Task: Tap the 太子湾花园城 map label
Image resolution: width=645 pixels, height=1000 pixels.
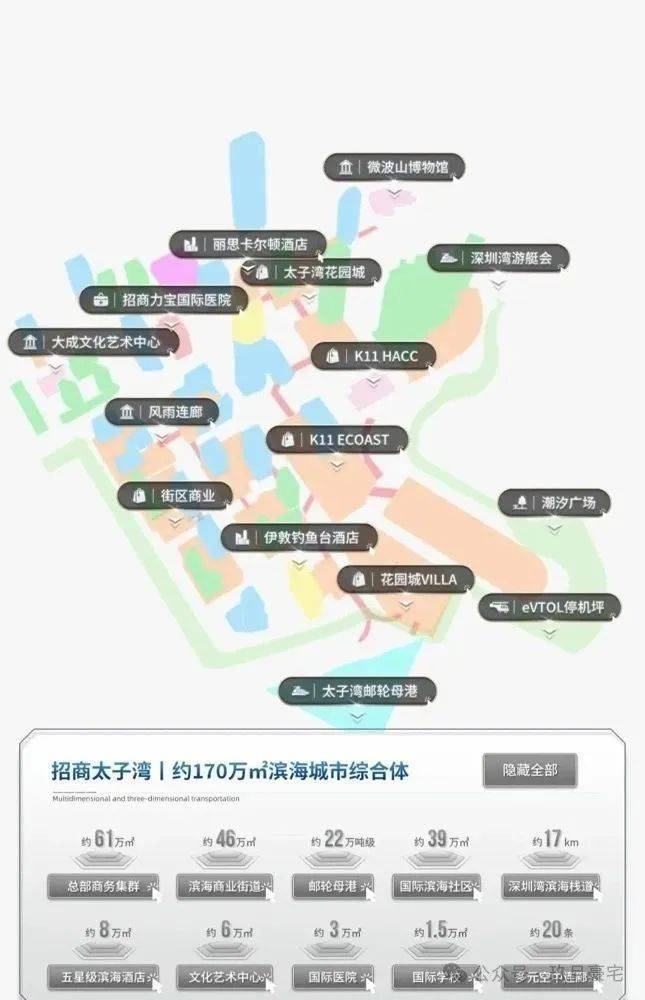Action: 309,272
